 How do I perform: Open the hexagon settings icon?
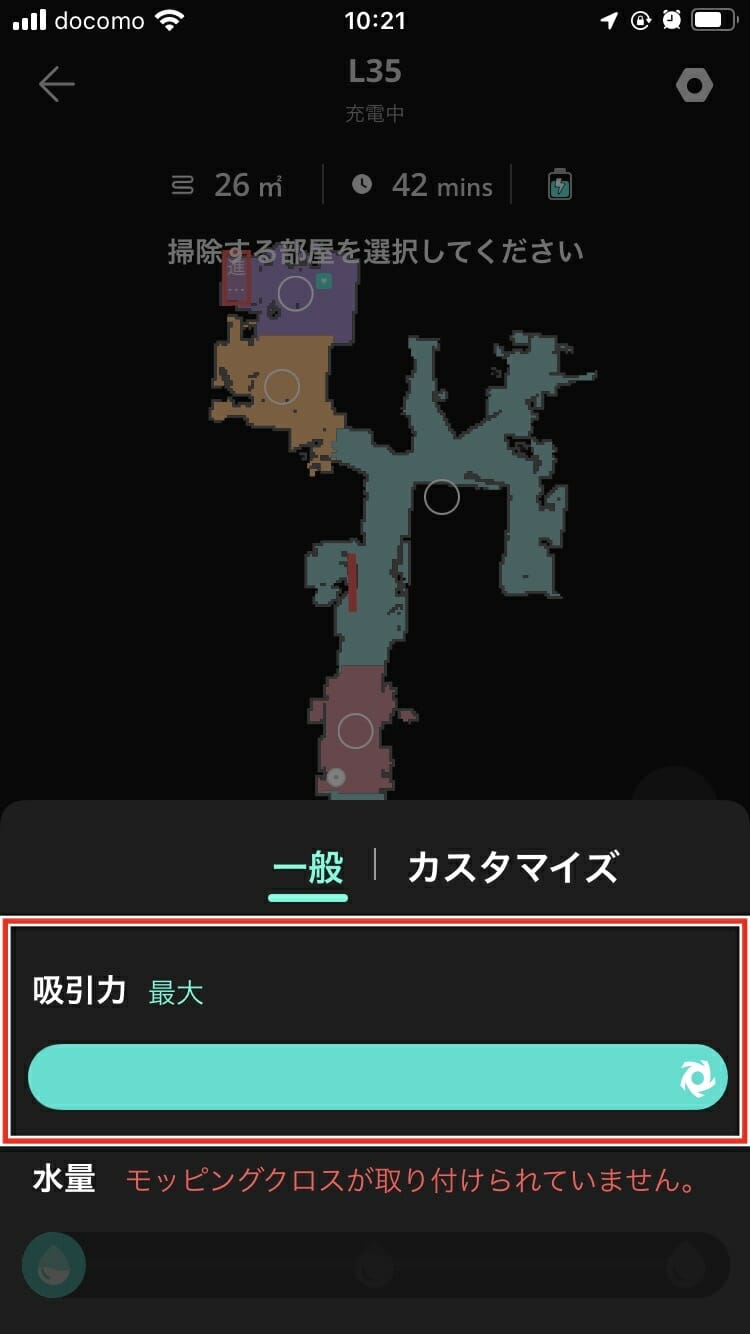point(694,87)
